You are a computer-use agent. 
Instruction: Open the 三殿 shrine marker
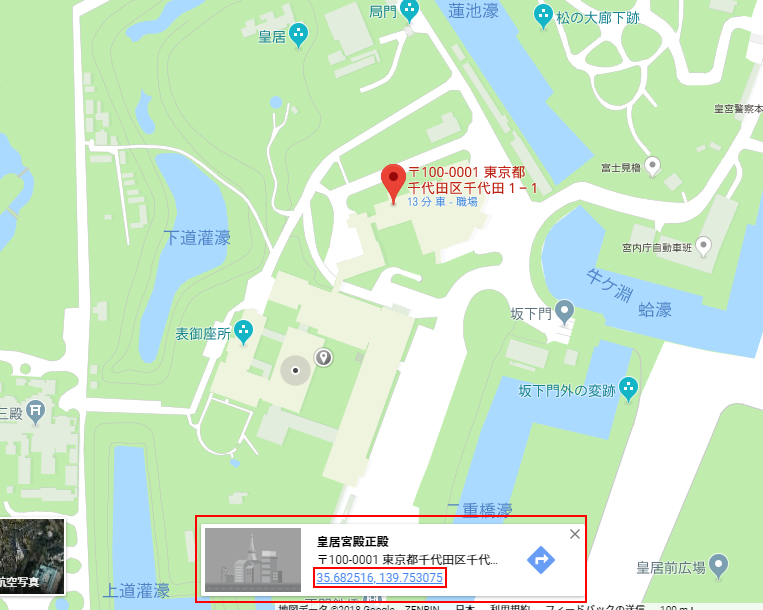tap(36, 409)
